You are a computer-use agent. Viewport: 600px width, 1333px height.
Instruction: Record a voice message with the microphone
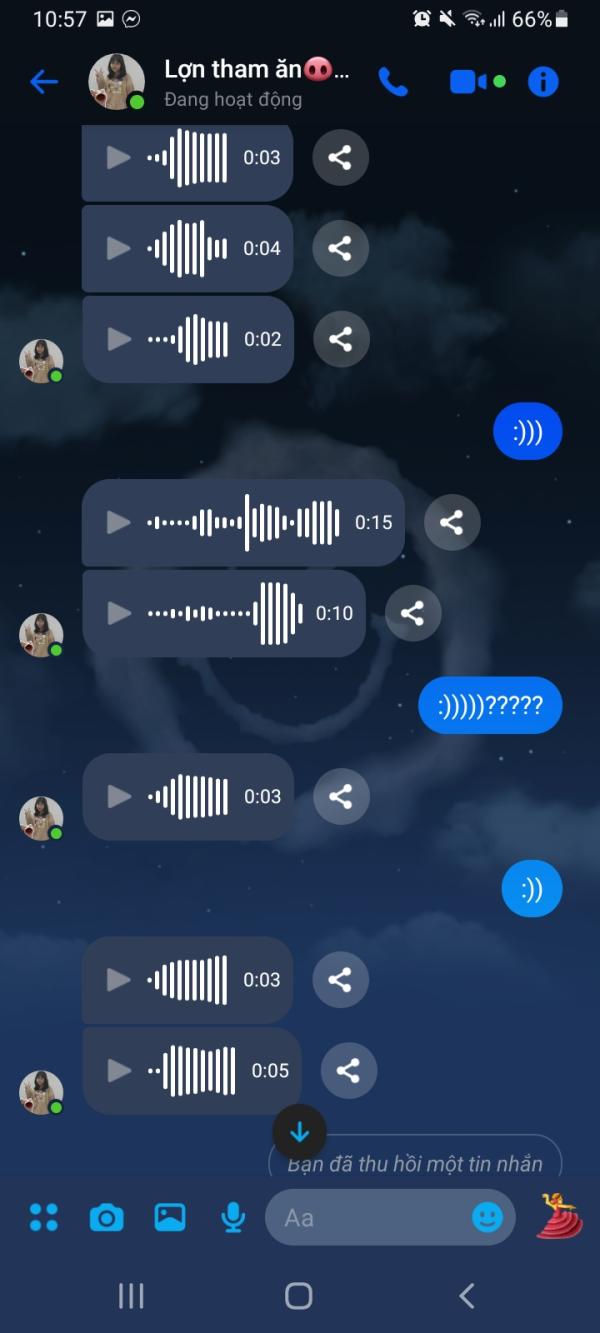click(x=233, y=1217)
